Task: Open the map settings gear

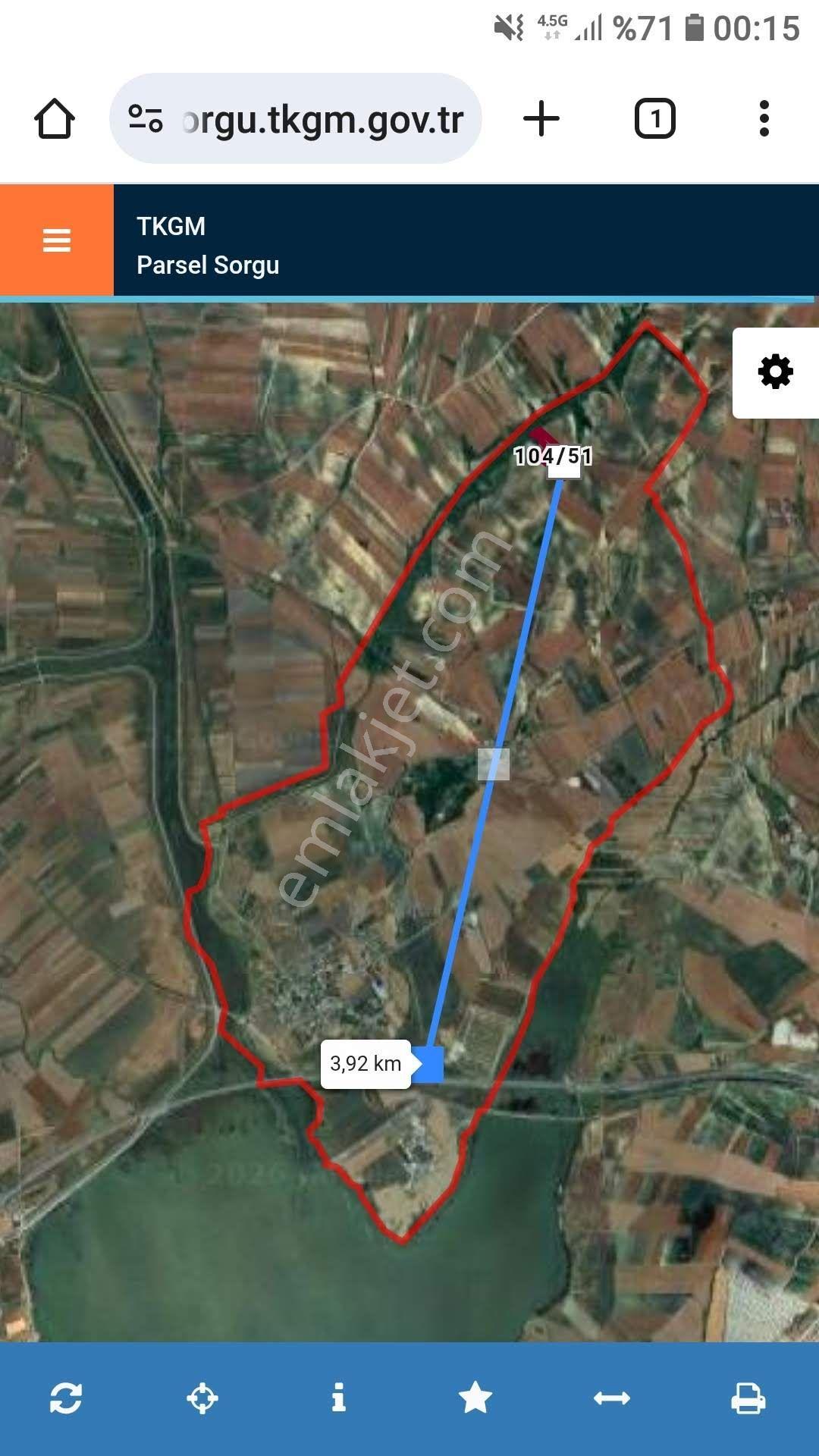Action: (775, 372)
